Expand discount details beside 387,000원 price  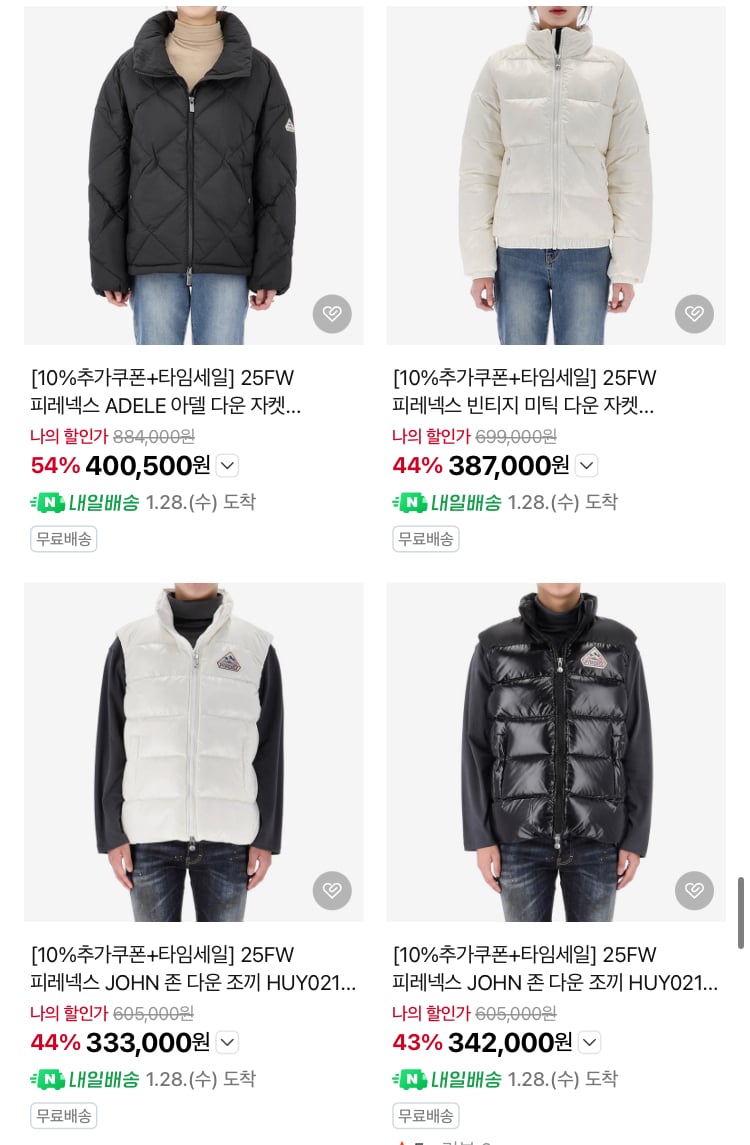click(x=587, y=466)
